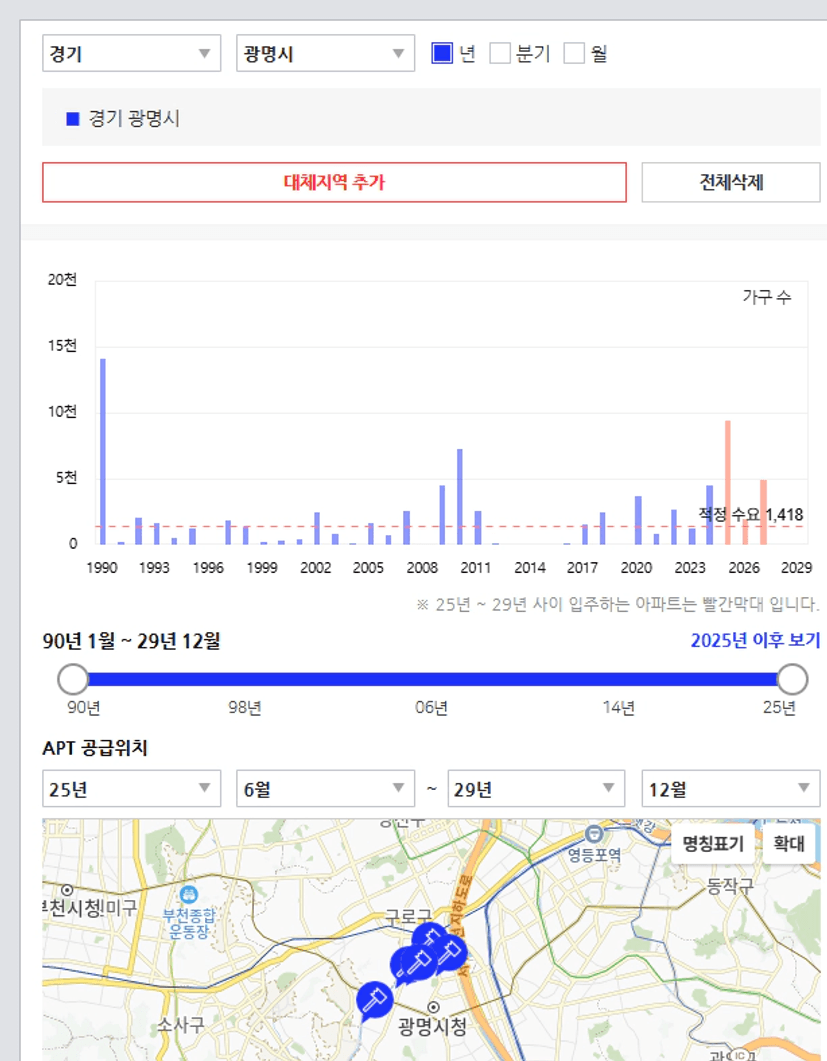827x1061 pixels.
Task: Open the 광명시 city dropdown
Action: tap(325, 53)
